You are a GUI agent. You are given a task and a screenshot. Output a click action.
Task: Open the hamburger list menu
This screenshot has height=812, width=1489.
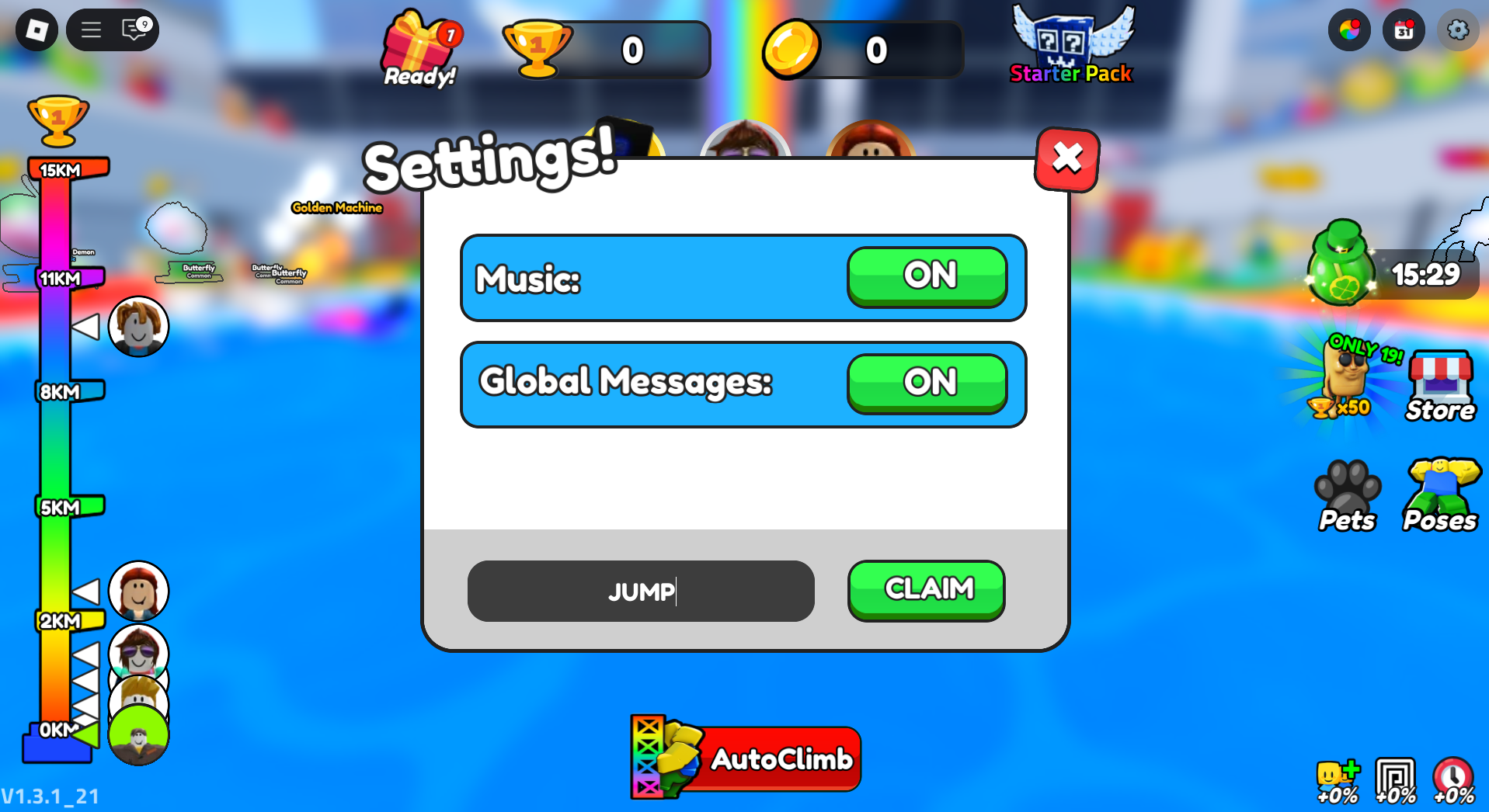click(x=92, y=30)
